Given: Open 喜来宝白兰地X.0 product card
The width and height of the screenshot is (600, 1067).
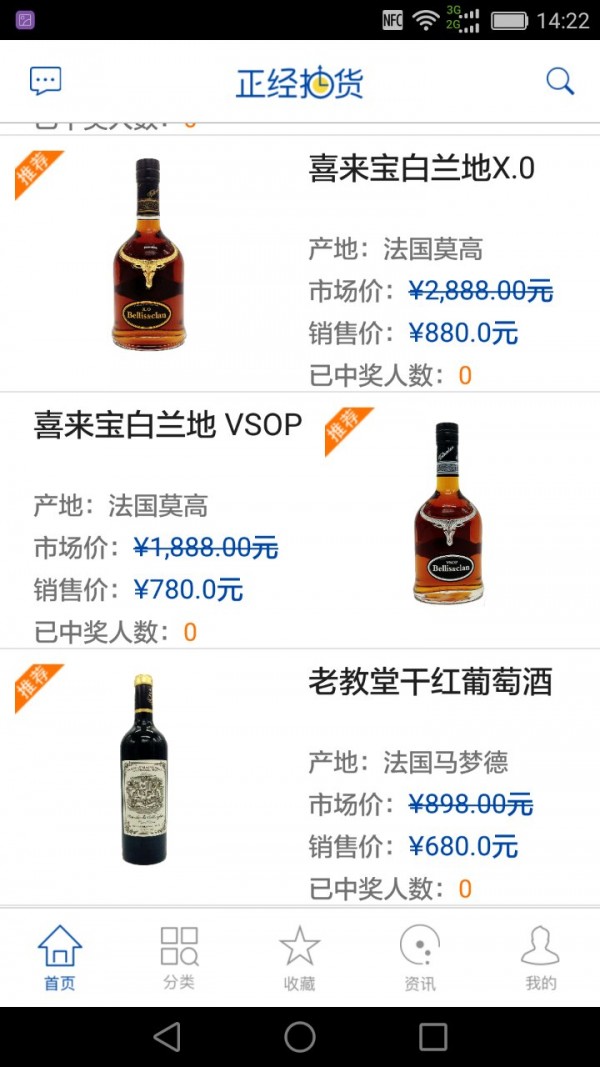Looking at the screenshot, I should coord(300,263).
